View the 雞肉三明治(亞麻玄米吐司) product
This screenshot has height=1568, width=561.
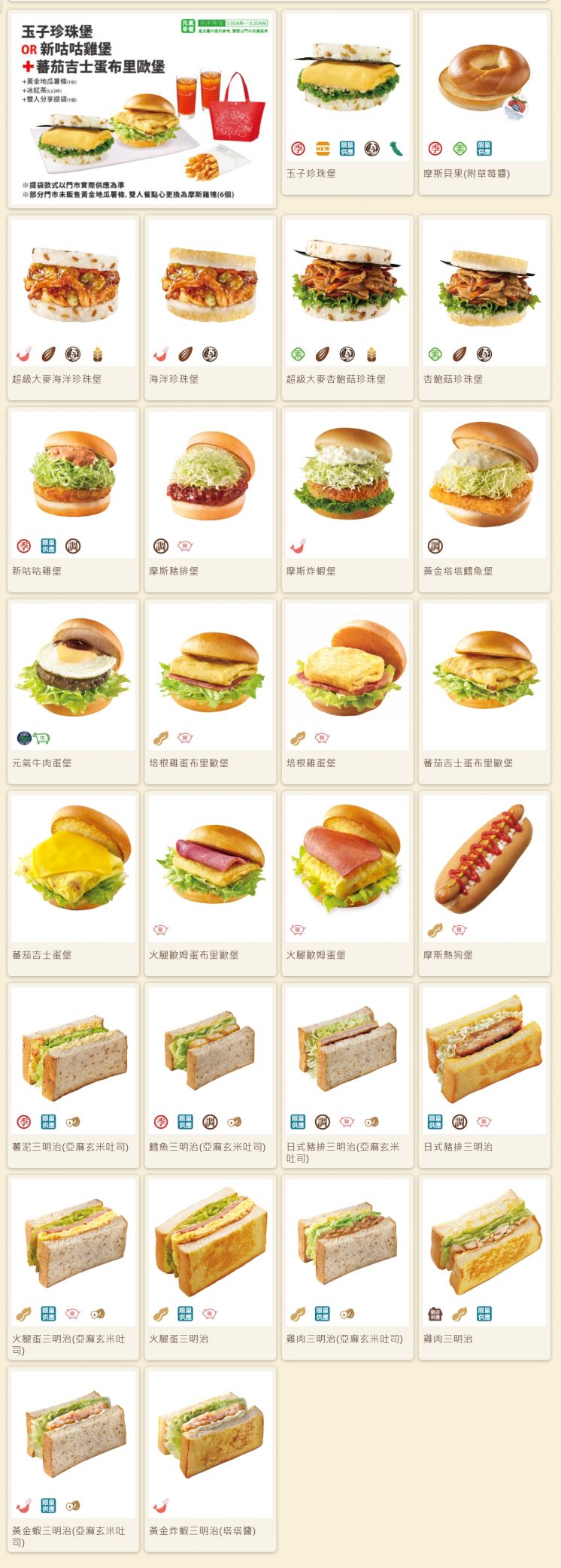click(x=347, y=1245)
